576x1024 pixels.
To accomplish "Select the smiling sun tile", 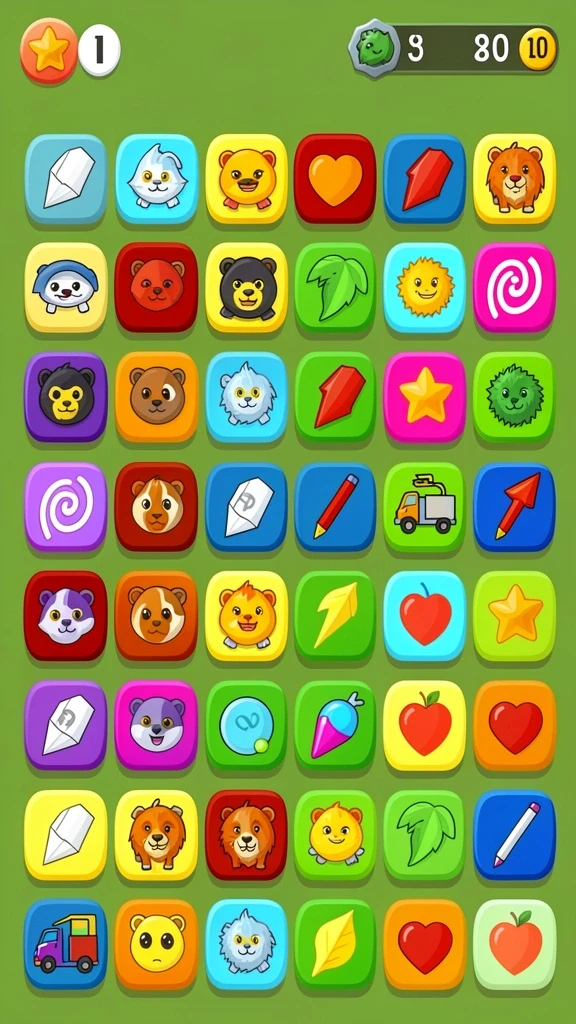I will [x=424, y=288].
